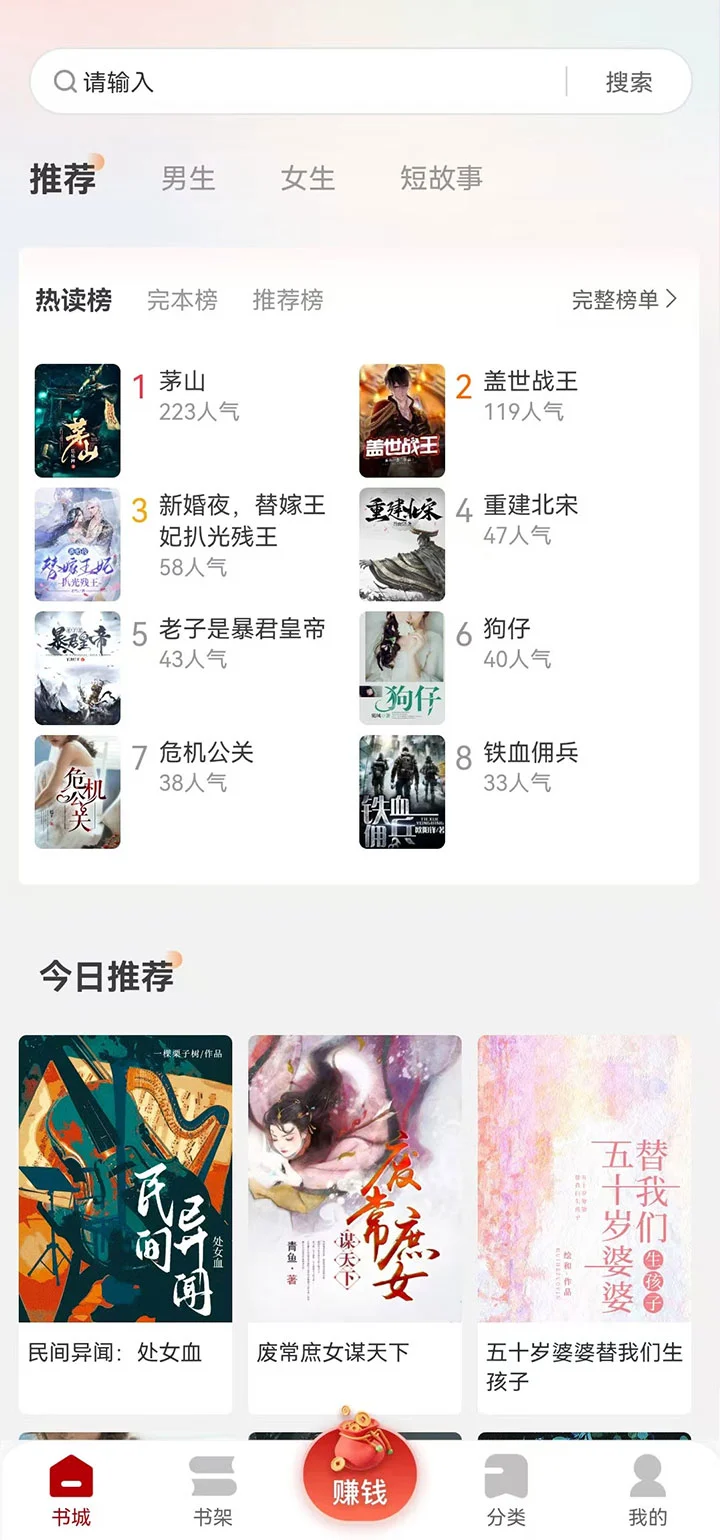Open the 五十岁婆婆替我们生孩子 cover
The width and height of the screenshot is (720, 1540).
[x=583, y=1179]
